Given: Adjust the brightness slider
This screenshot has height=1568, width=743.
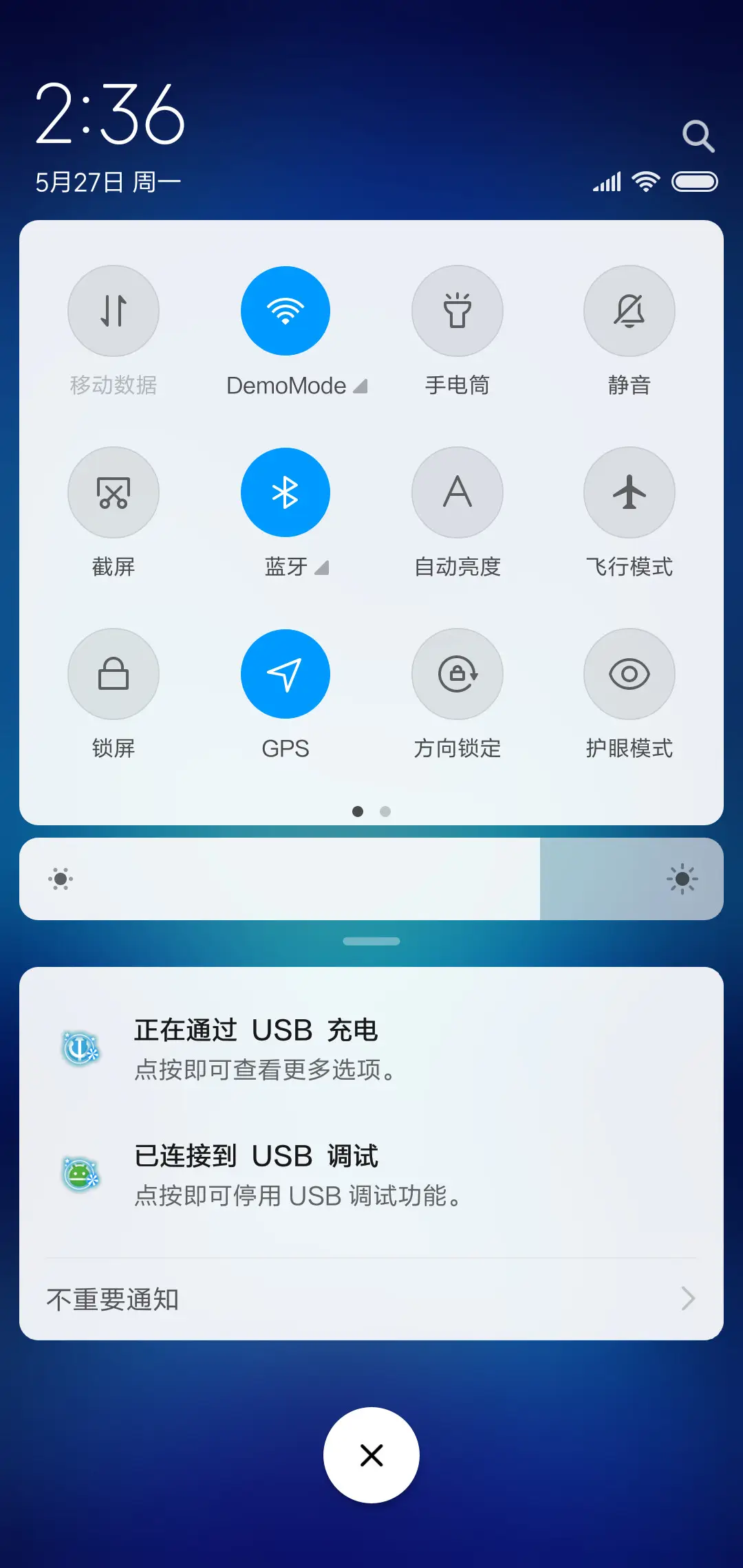Looking at the screenshot, I should (x=371, y=879).
